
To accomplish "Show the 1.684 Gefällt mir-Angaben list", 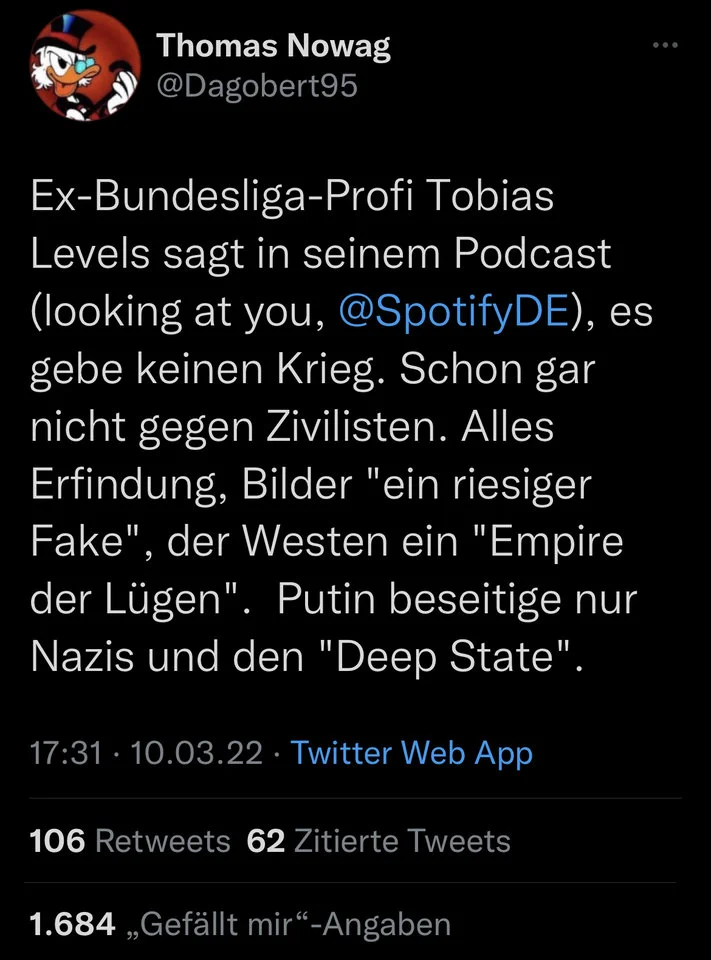I will (240, 924).
